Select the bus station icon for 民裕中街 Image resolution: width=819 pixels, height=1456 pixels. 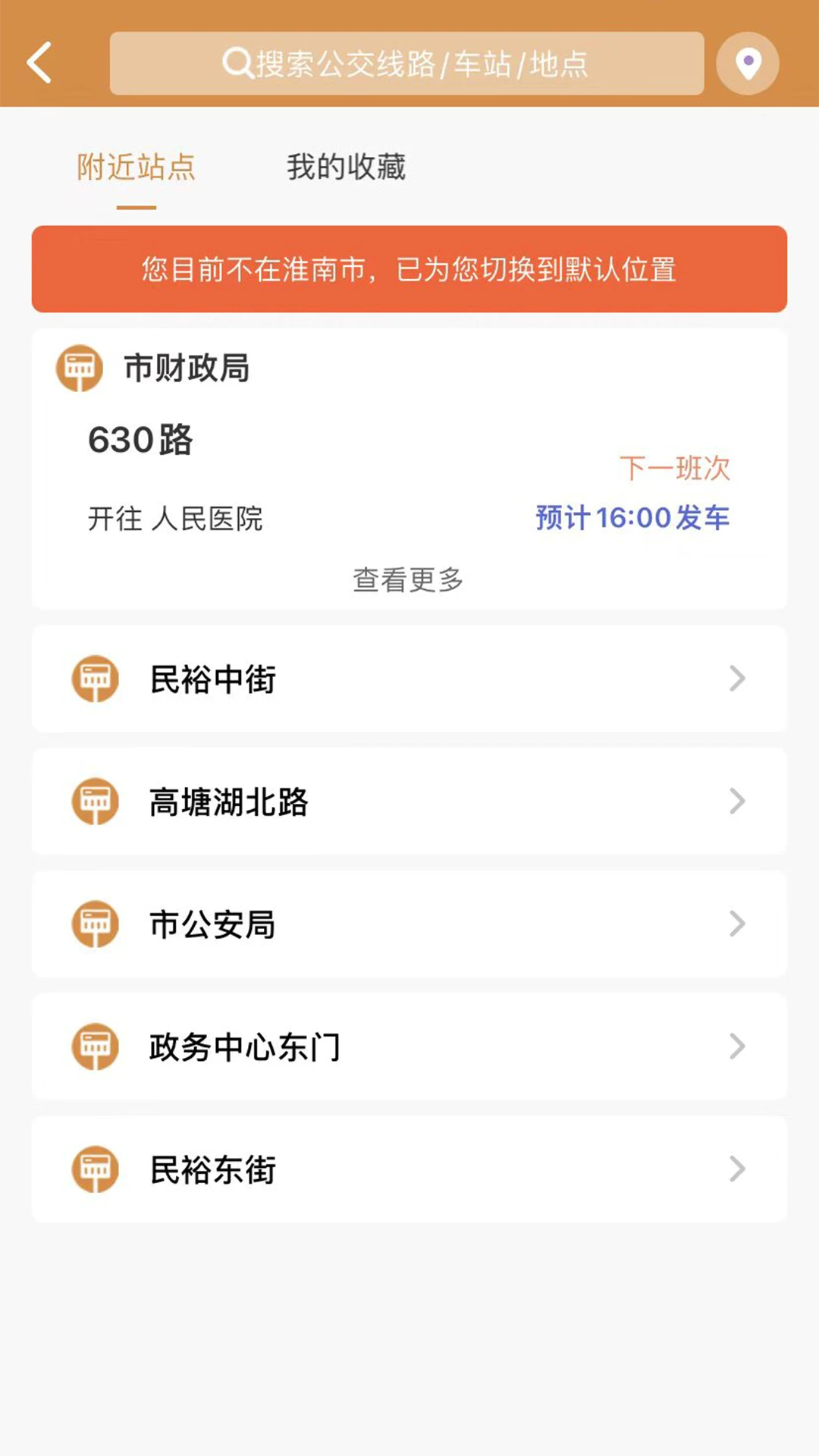tap(95, 679)
